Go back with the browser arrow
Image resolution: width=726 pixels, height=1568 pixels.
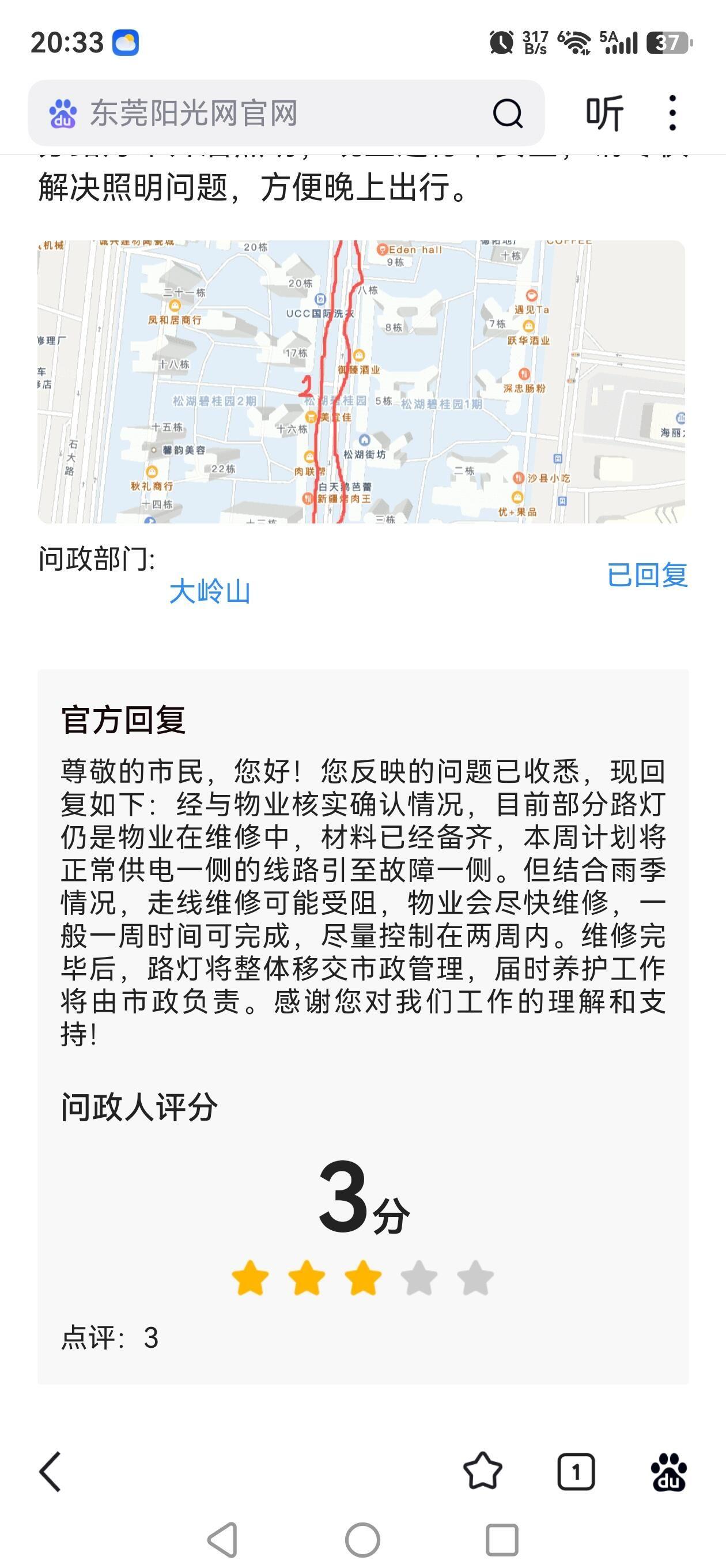(x=50, y=1472)
